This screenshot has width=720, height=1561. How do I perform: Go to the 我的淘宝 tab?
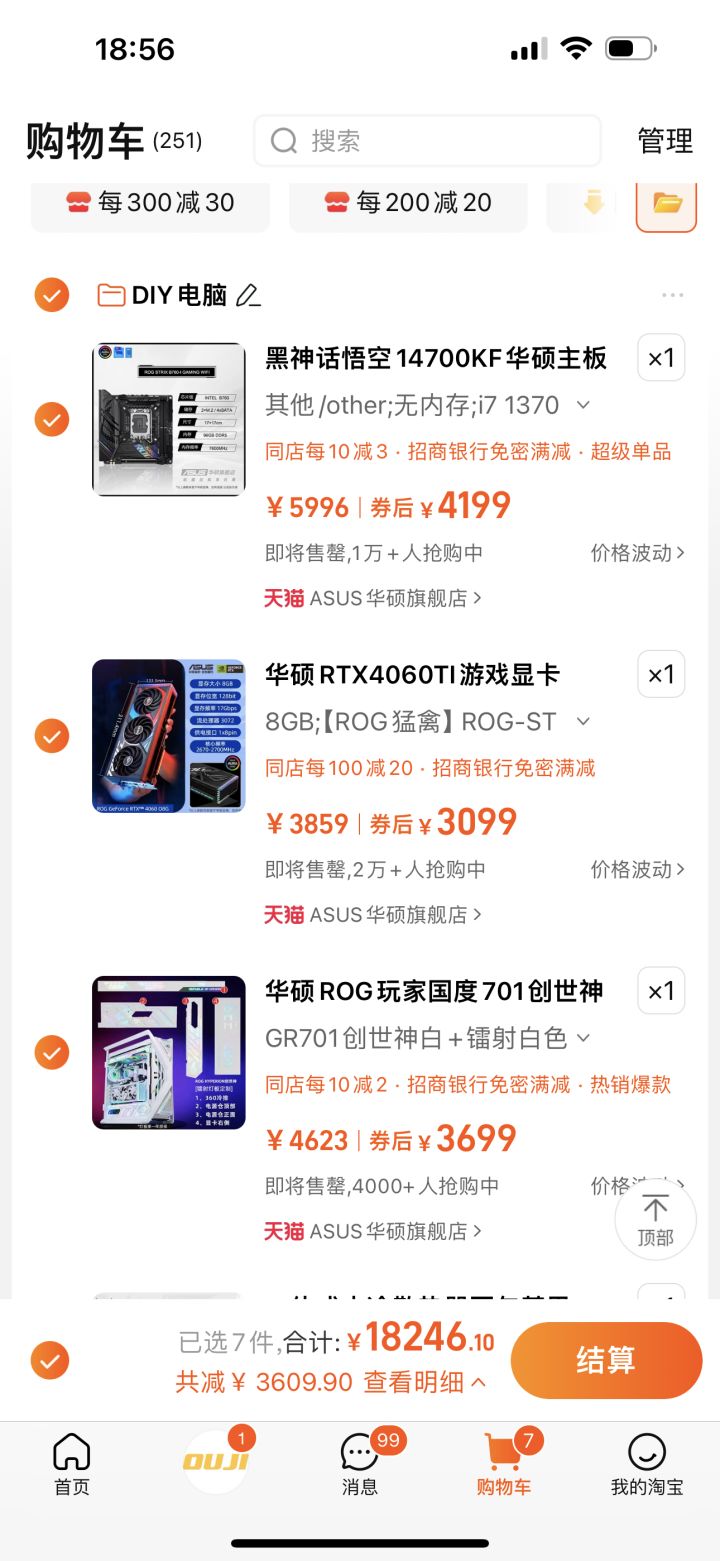(x=646, y=1464)
